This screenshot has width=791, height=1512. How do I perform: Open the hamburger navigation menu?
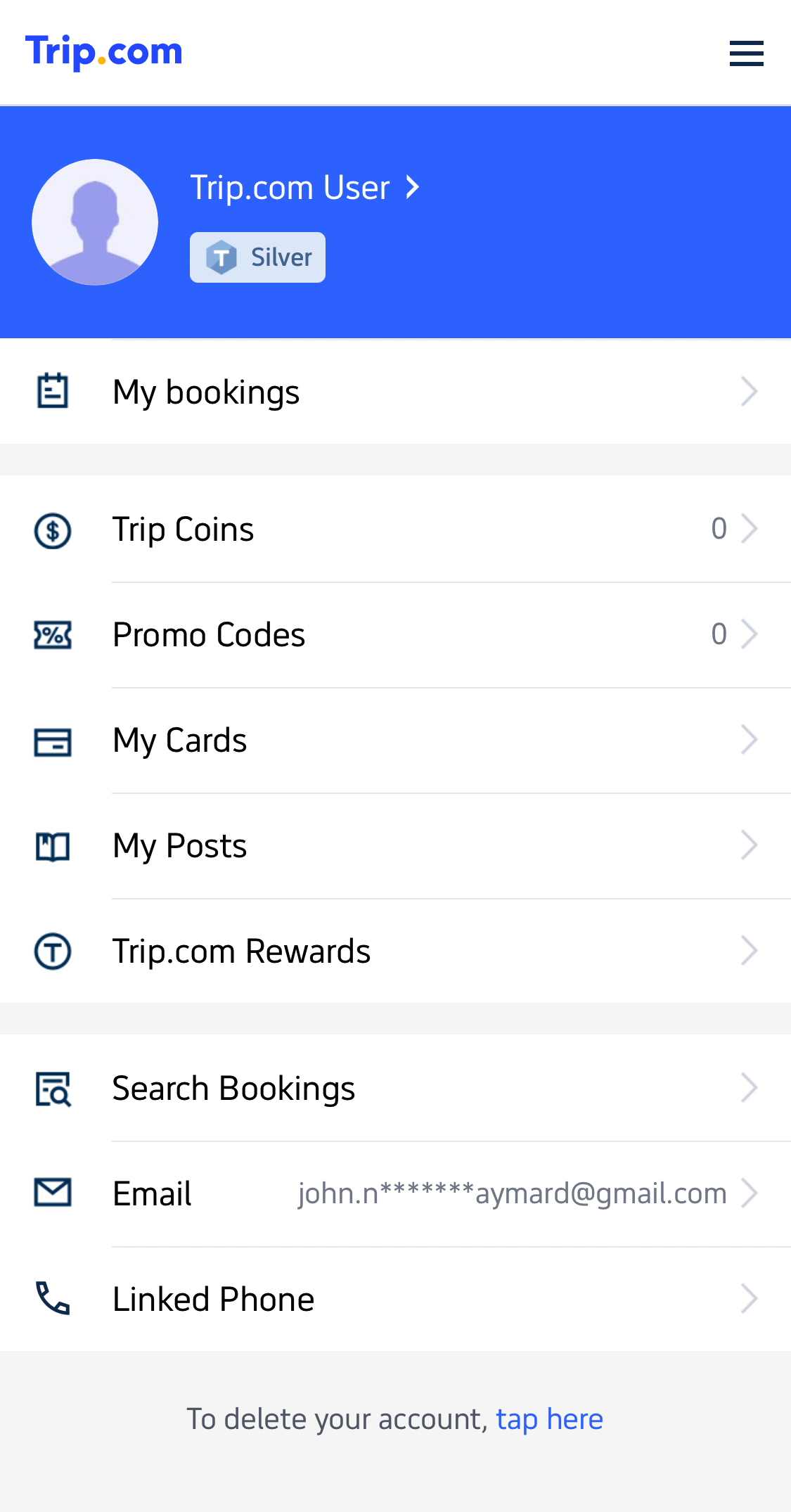tap(746, 53)
